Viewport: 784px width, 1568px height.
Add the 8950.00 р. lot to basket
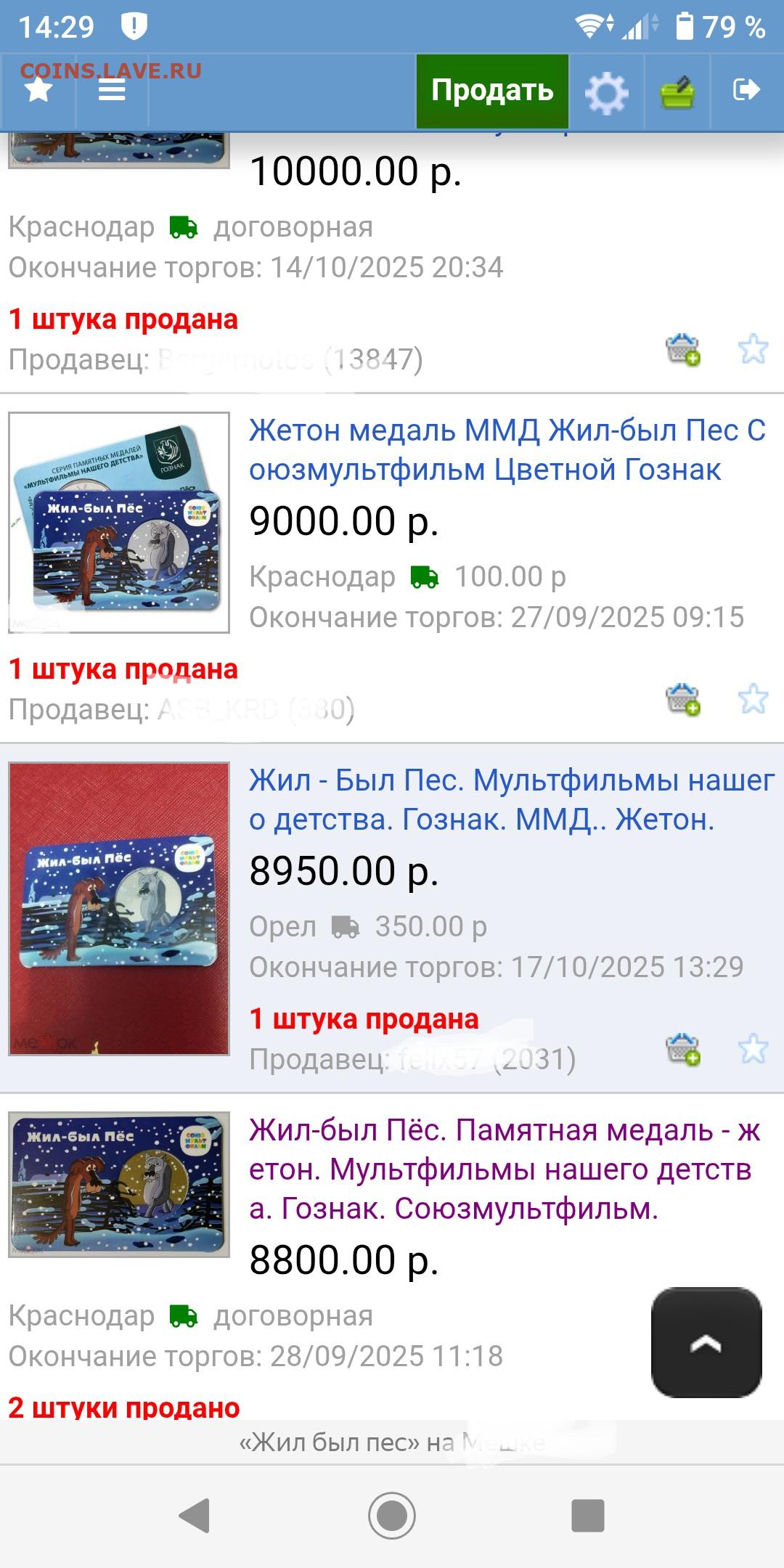click(683, 1049)
